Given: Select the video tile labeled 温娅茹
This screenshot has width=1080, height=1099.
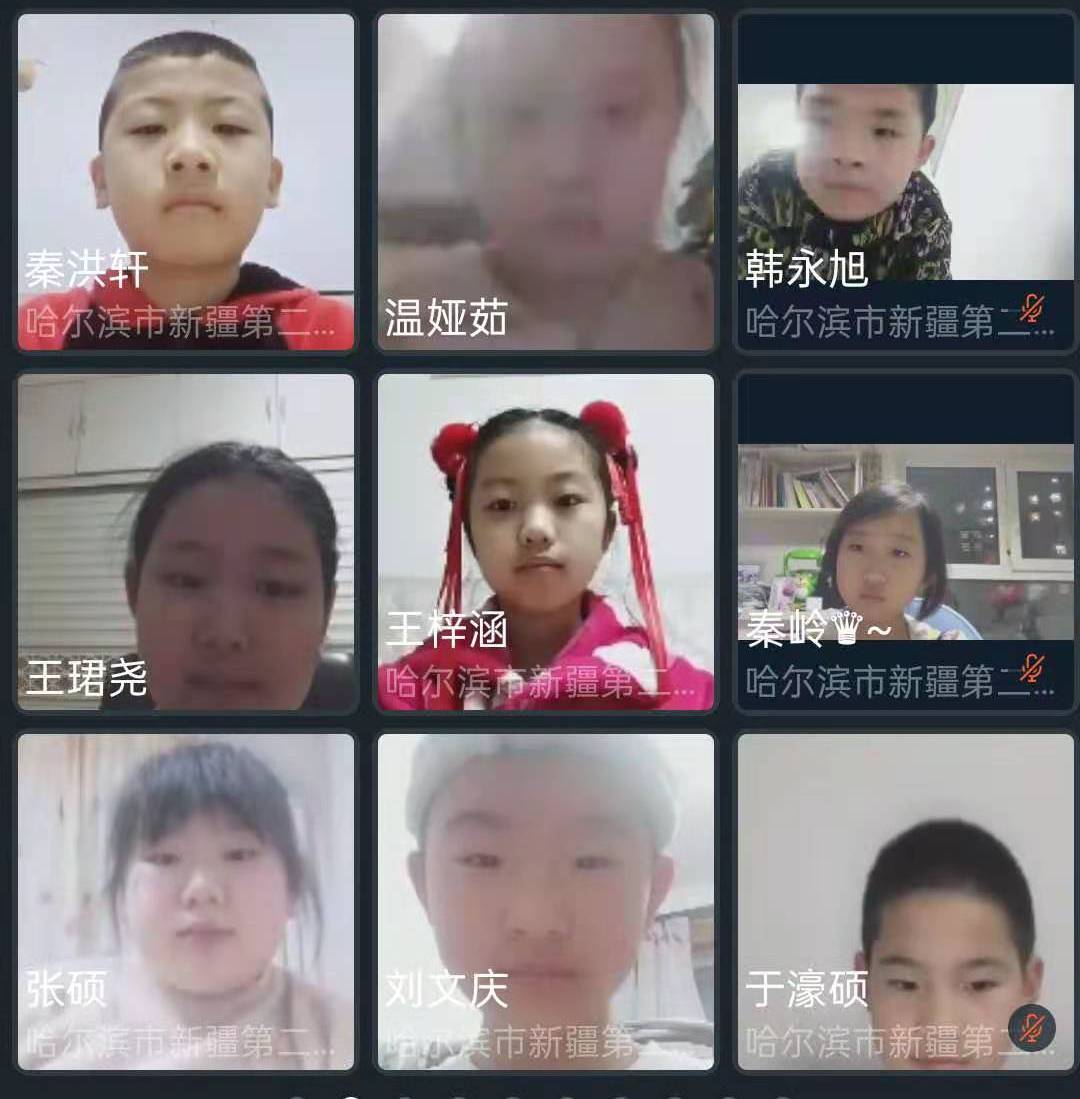Looking at the screenshot, I should point(546,182).
